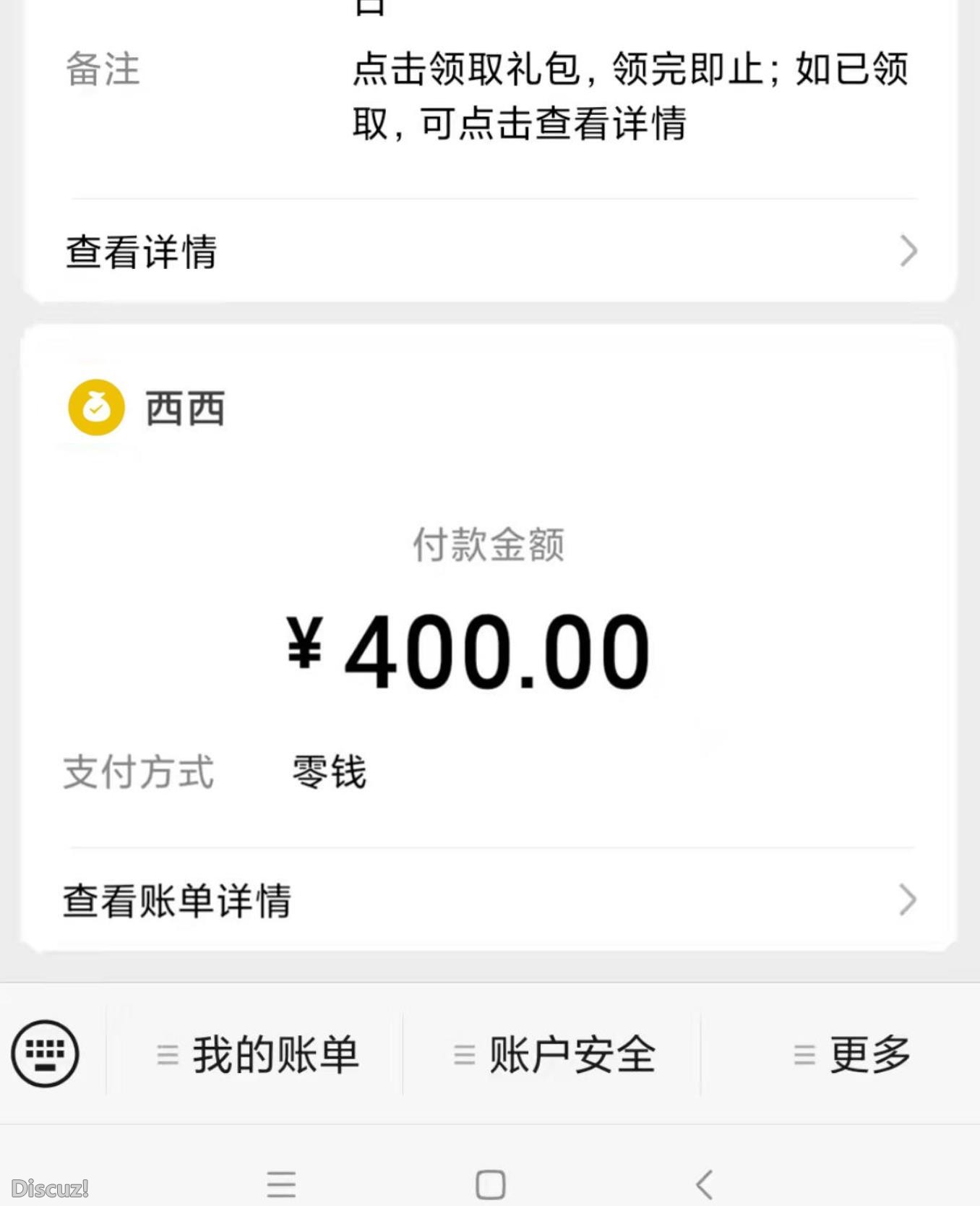Click 查看详情 to view details
The width and height of the screenshot is (980, 1206).
142,252
